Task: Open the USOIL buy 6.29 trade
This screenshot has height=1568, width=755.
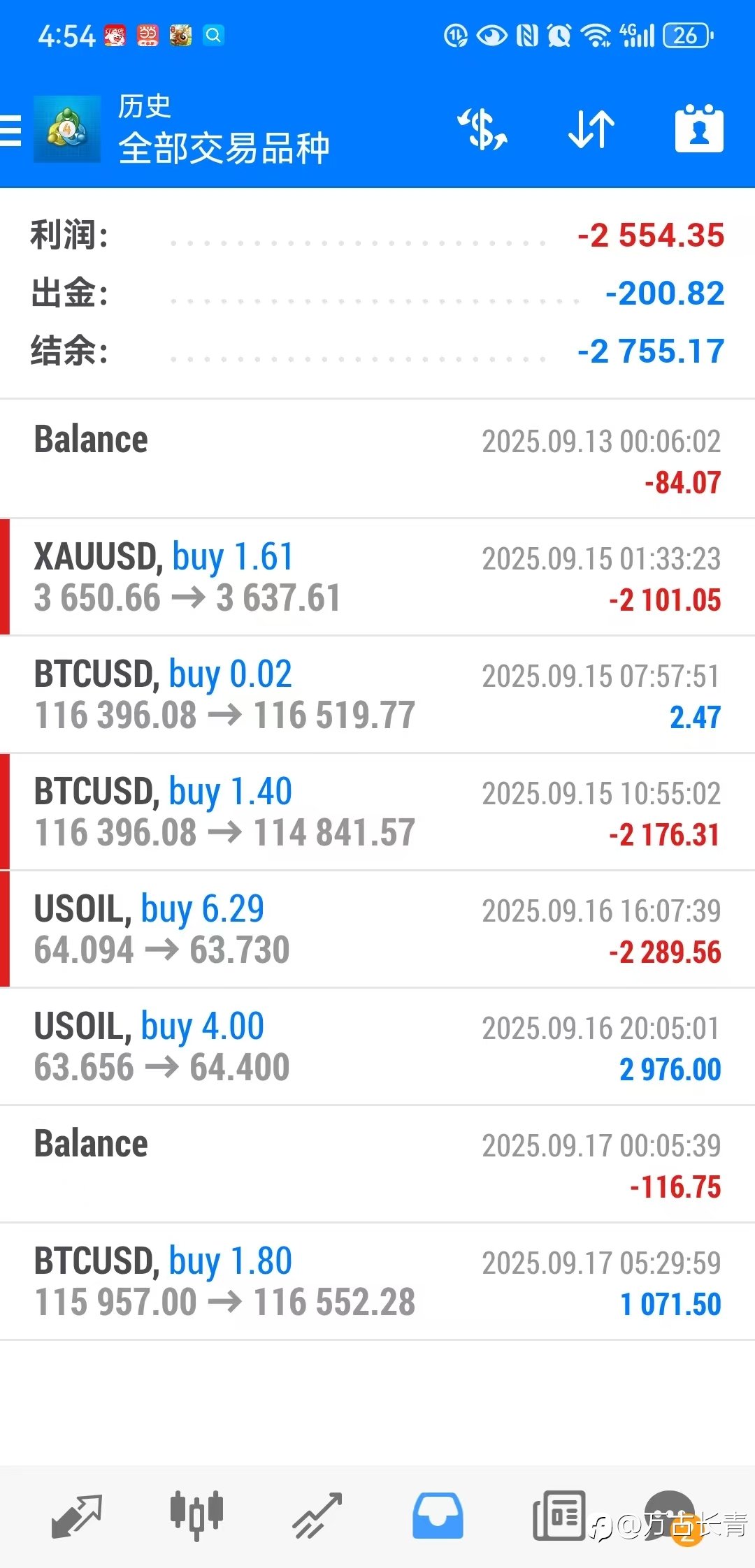Action: (x=377, y=929)
